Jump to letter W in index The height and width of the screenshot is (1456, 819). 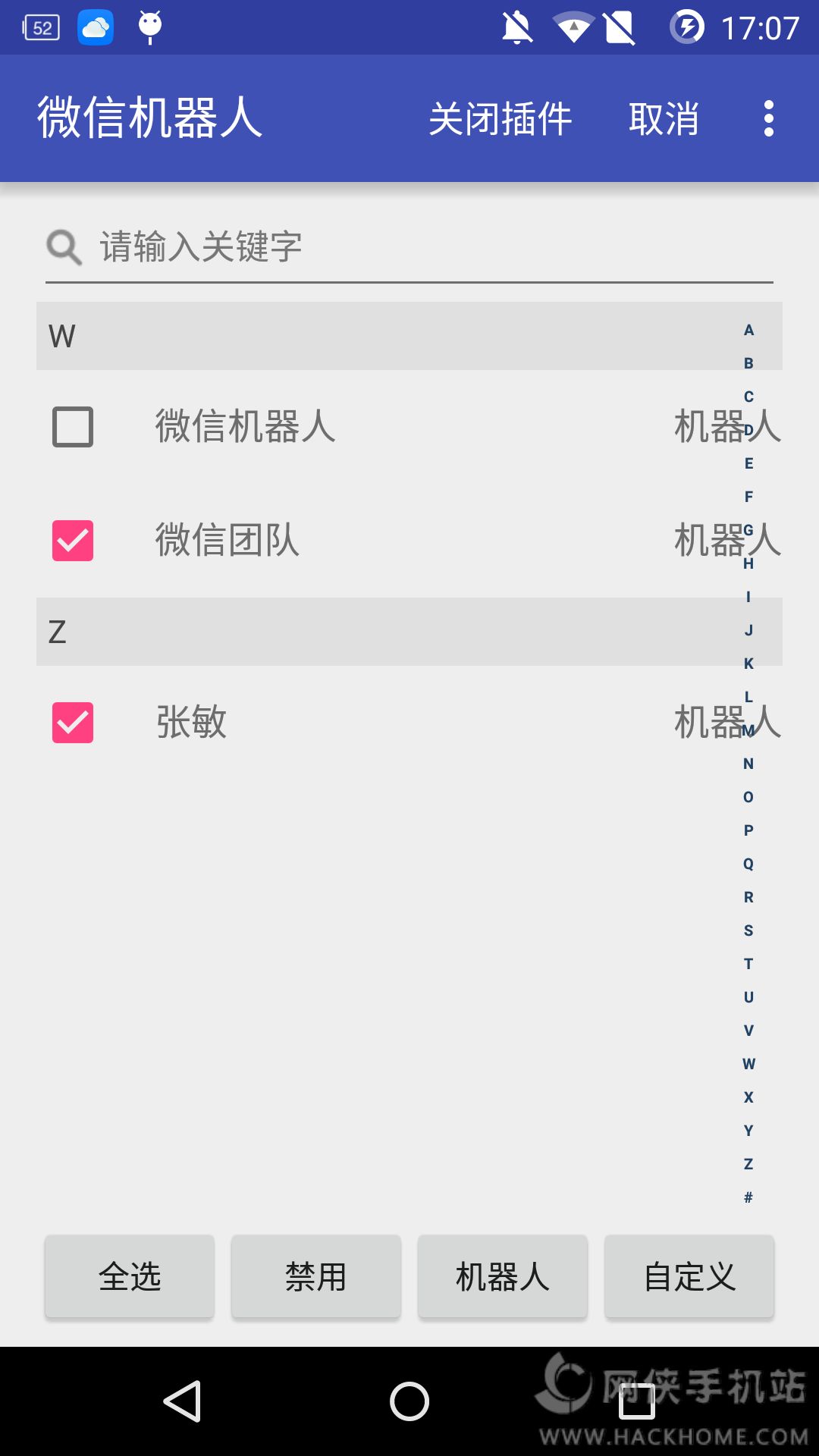tap(748, 1064)
